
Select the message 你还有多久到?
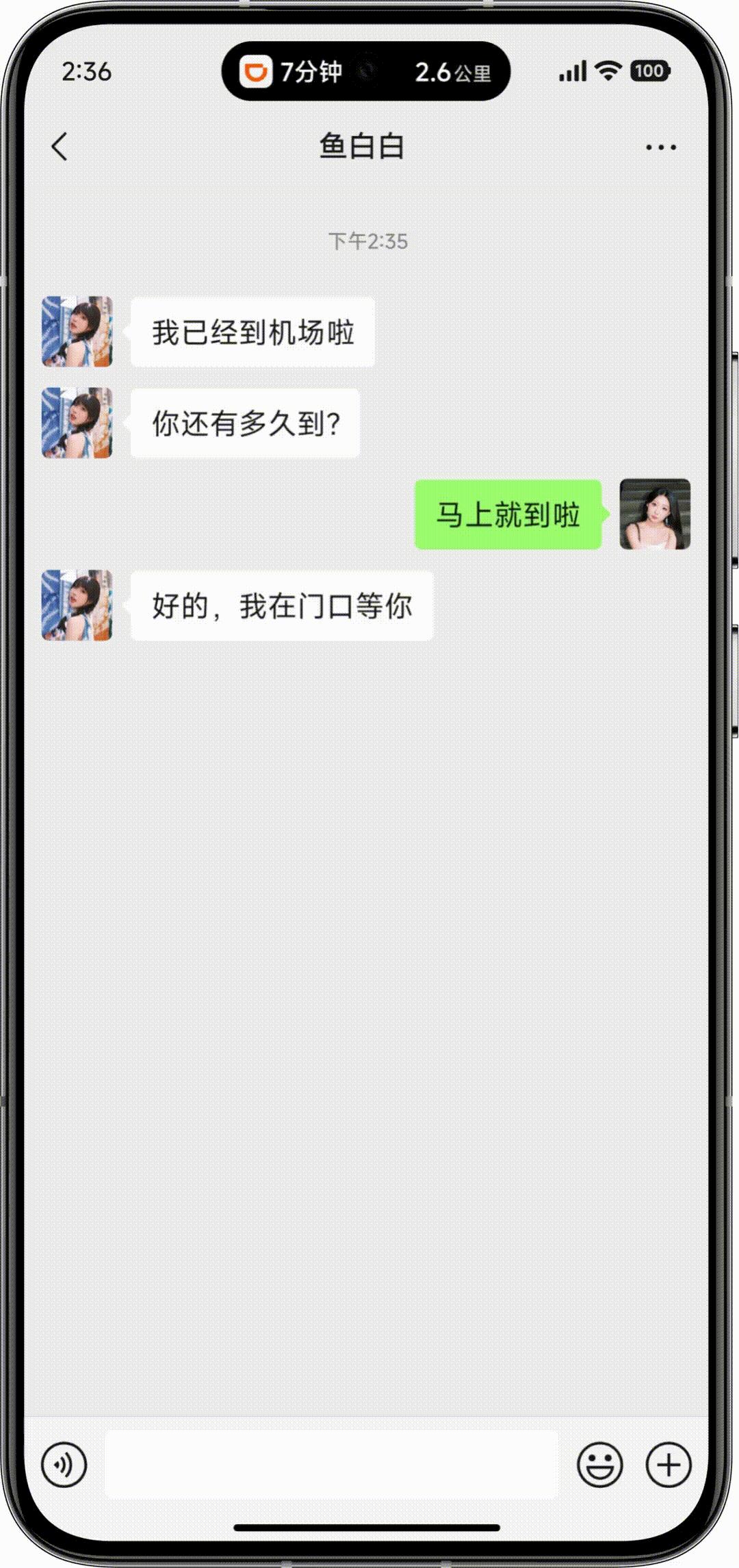[246, 423]
